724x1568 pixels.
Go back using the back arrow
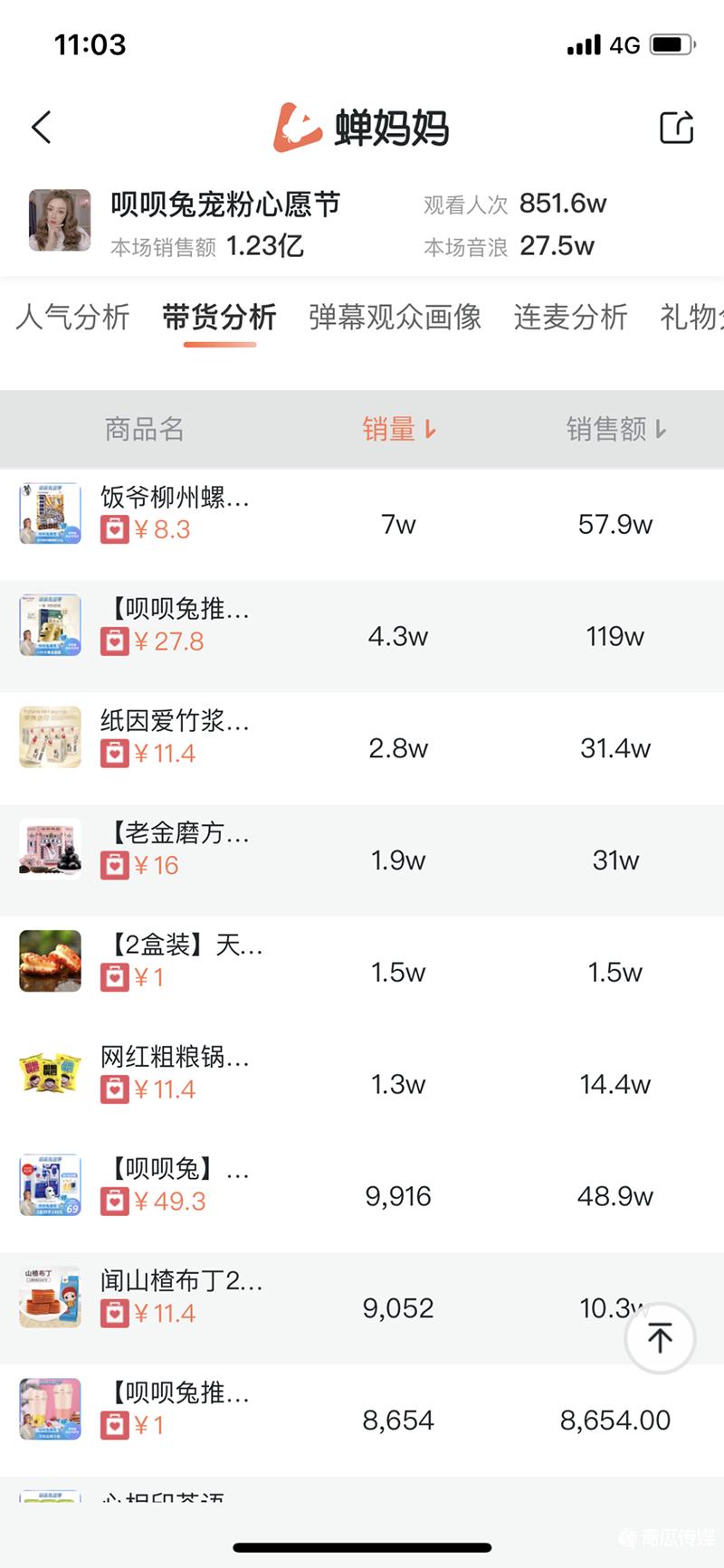[x=42, y=128]
